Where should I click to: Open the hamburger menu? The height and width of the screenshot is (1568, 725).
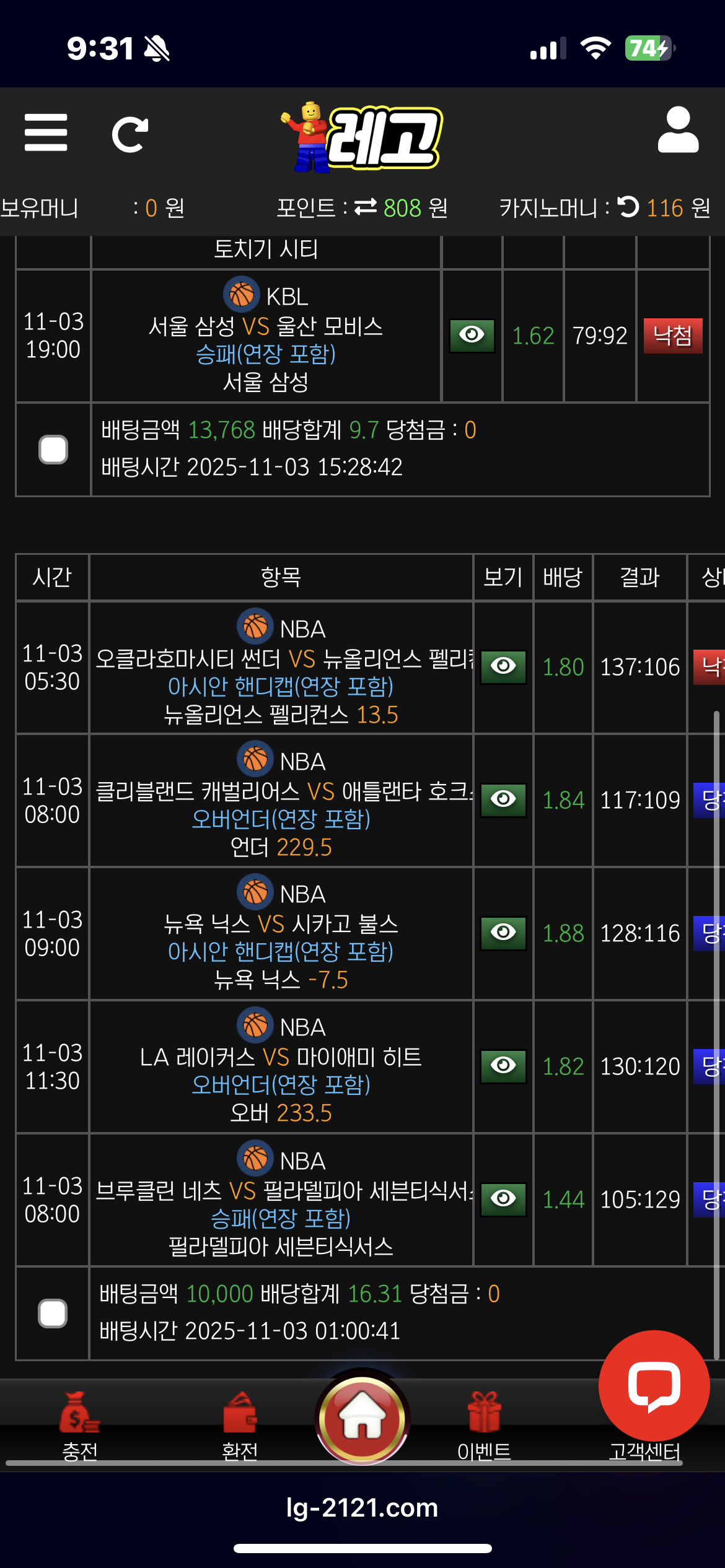46,133
